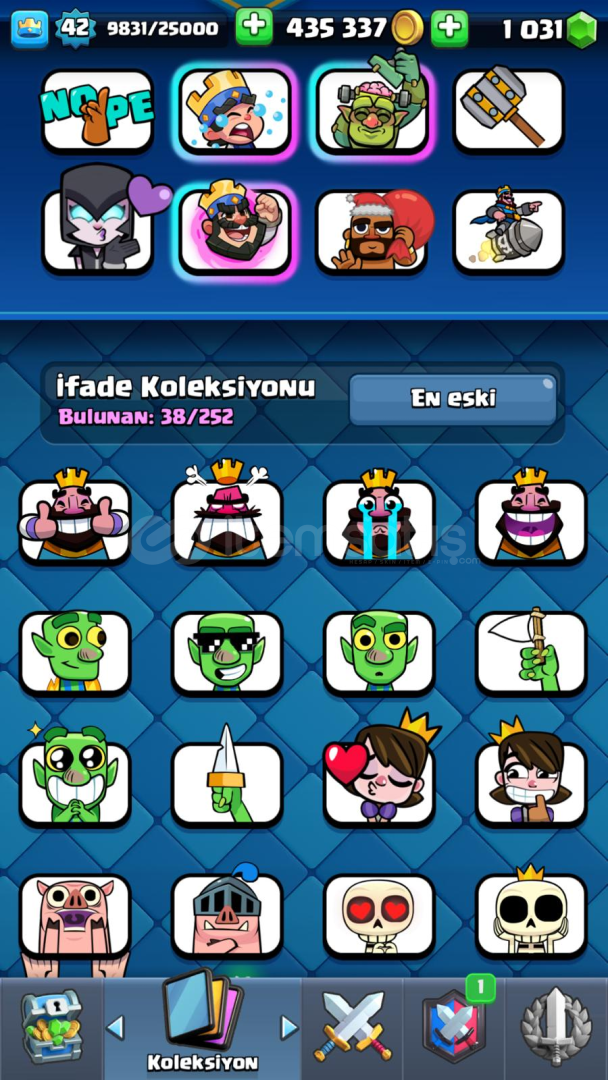
Task: Pick the goblin with sunglasses emote
Action: [x=227, y=652]
